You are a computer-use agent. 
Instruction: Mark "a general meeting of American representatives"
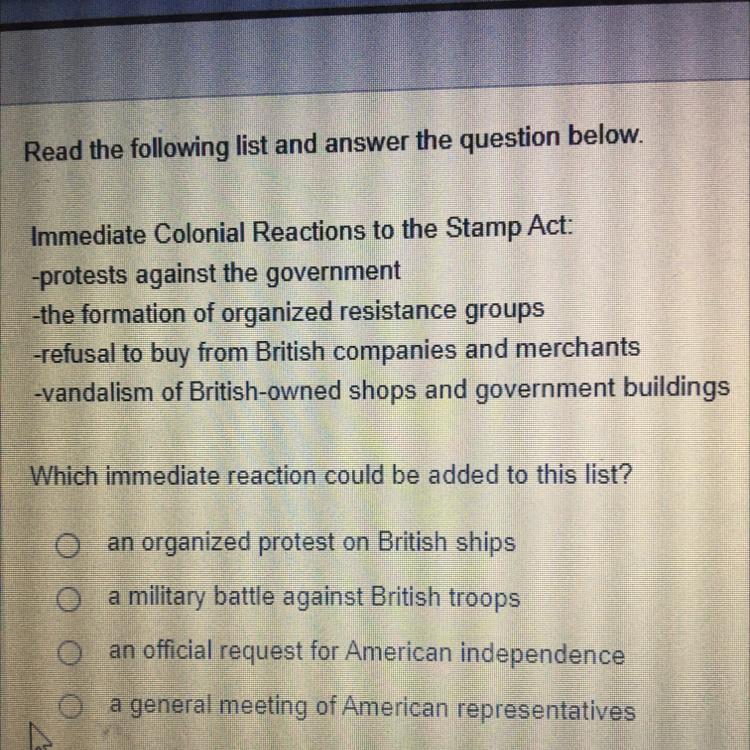coord(68,709)
